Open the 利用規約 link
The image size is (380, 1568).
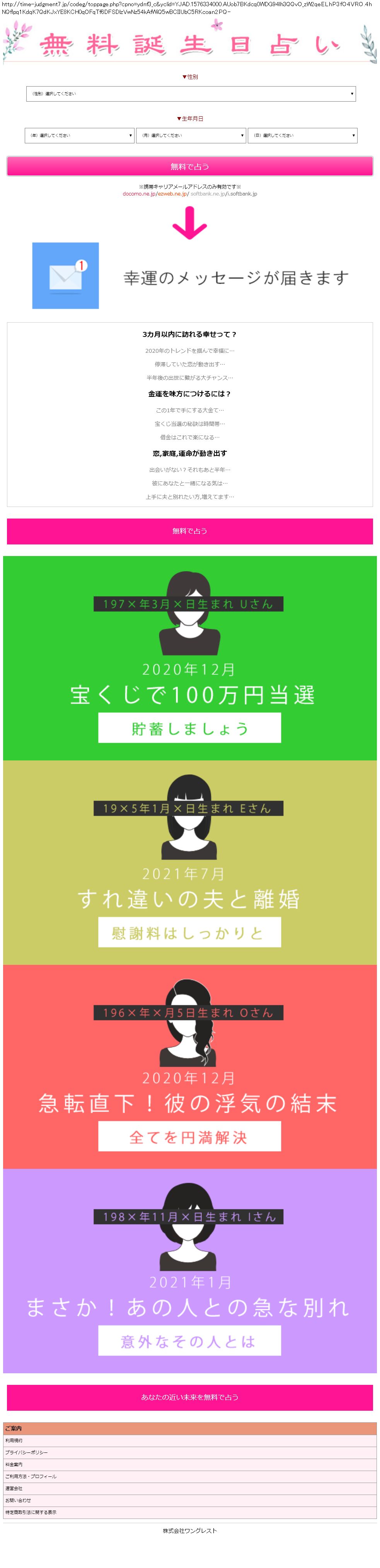[14, 1440]
